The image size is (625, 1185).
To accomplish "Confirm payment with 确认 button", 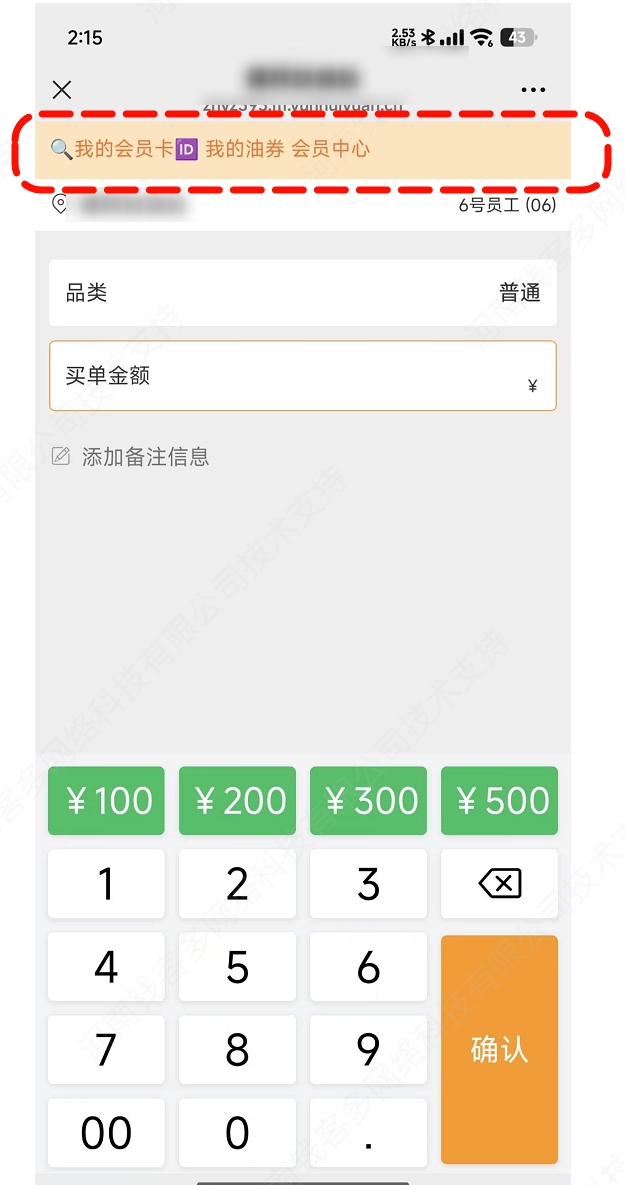I will click(499, 1049).
